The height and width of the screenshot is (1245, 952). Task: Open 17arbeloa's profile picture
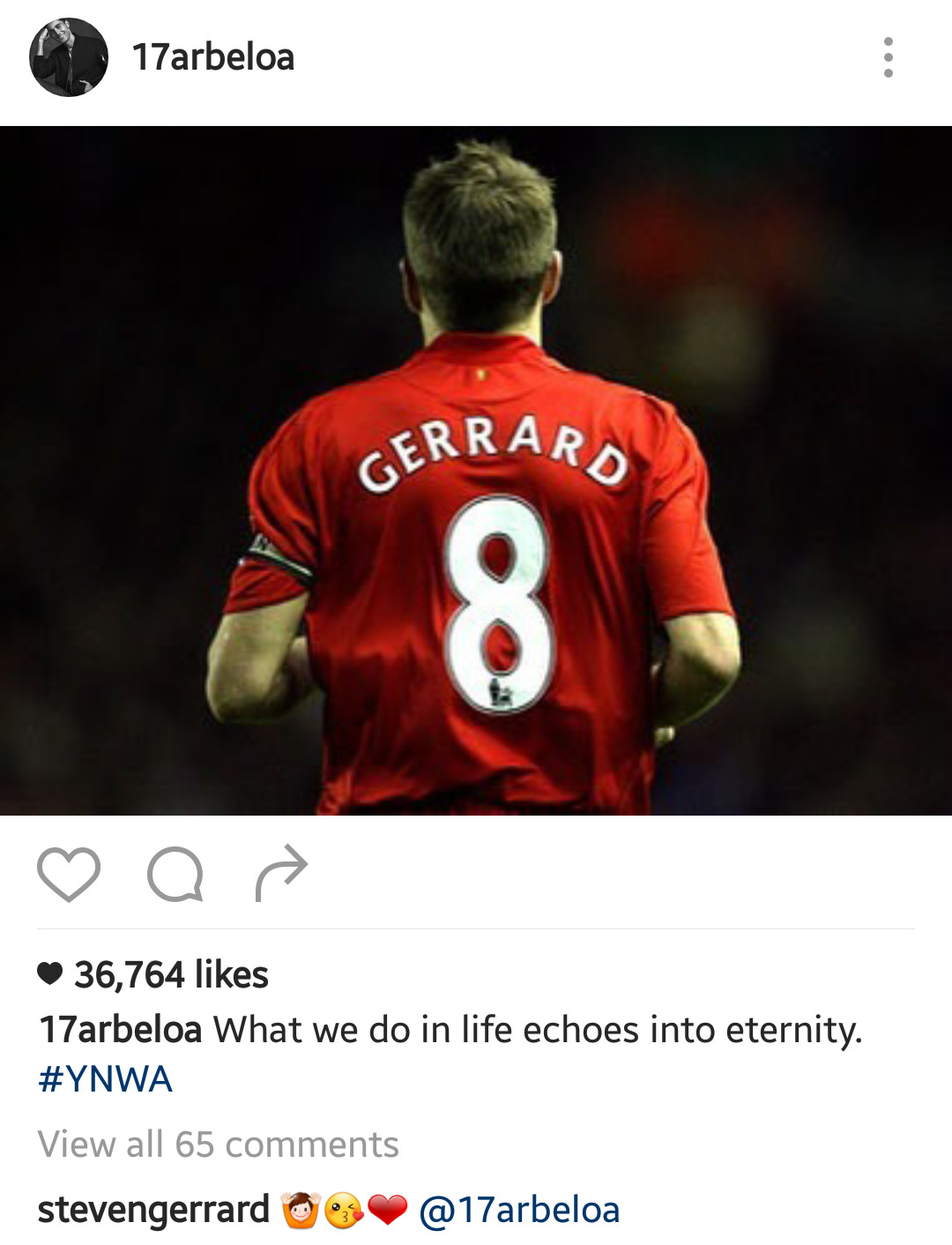(x=69, y=57)
